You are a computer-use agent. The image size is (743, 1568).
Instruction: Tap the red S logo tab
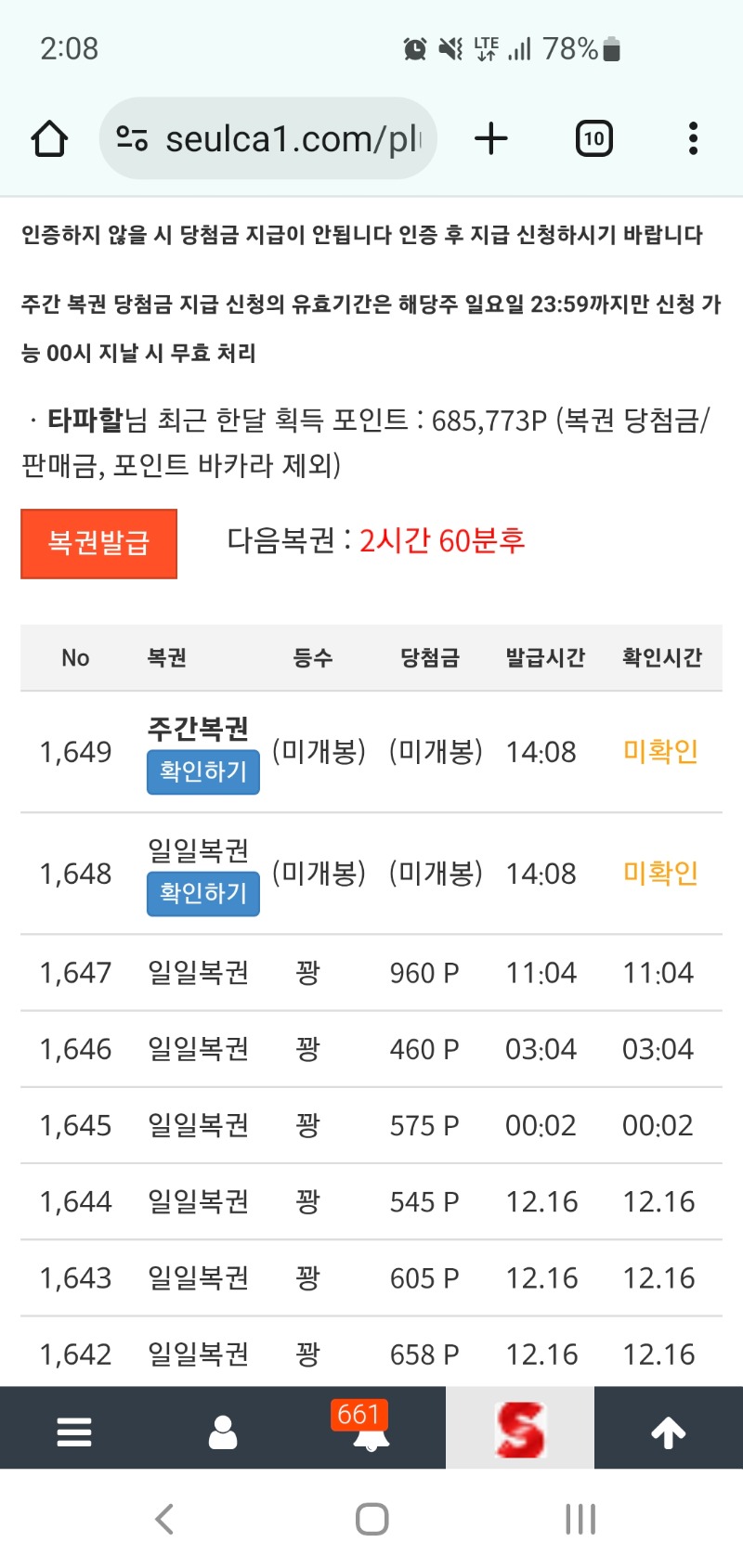pyautogui.click(x=520, y=1430)
